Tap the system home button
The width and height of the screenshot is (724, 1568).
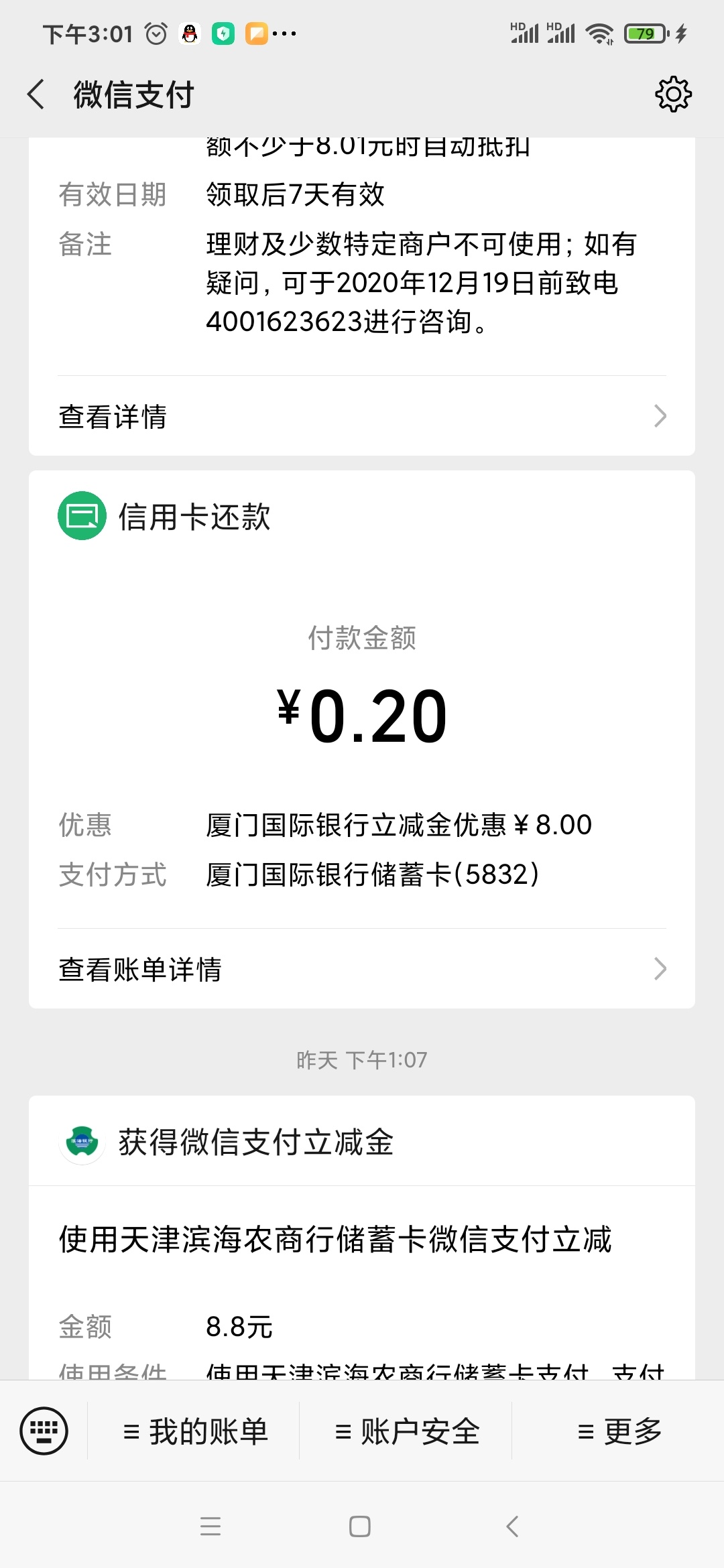pos(360,1526)
